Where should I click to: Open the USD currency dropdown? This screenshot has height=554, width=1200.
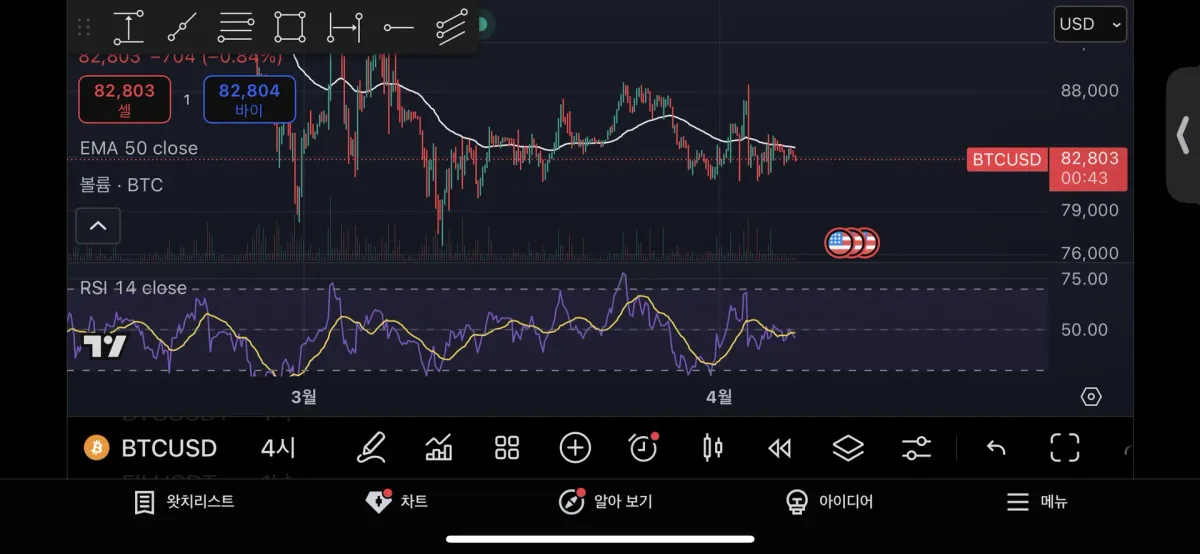(x=1090, y=24)
